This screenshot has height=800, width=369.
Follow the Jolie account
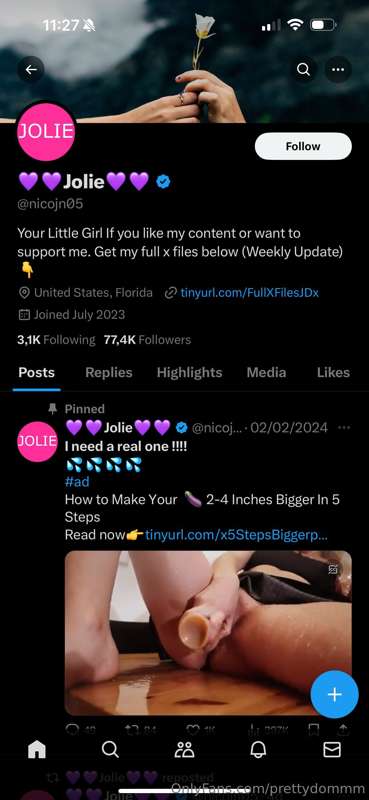(x=303, y=146)
